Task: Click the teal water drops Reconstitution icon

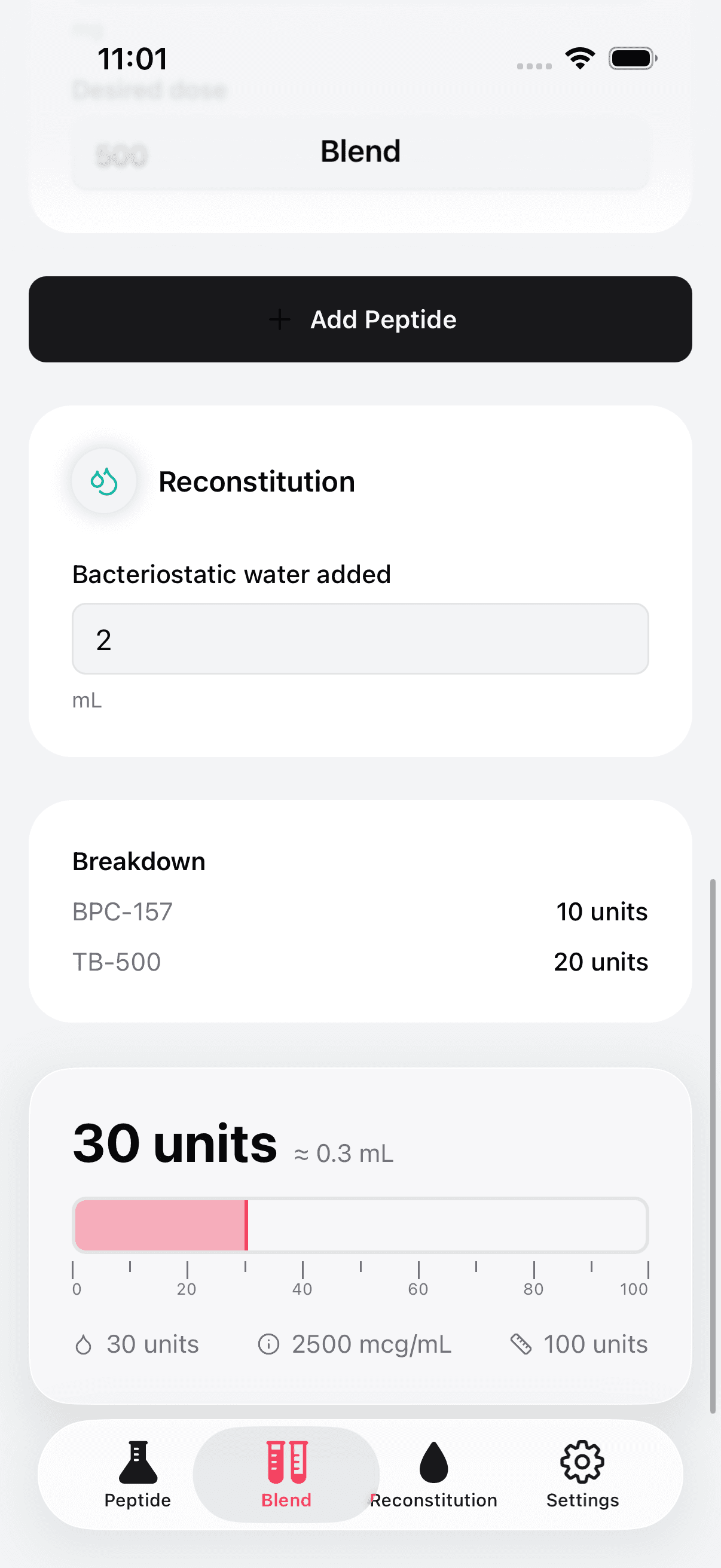Action: [x=103, y=480]
